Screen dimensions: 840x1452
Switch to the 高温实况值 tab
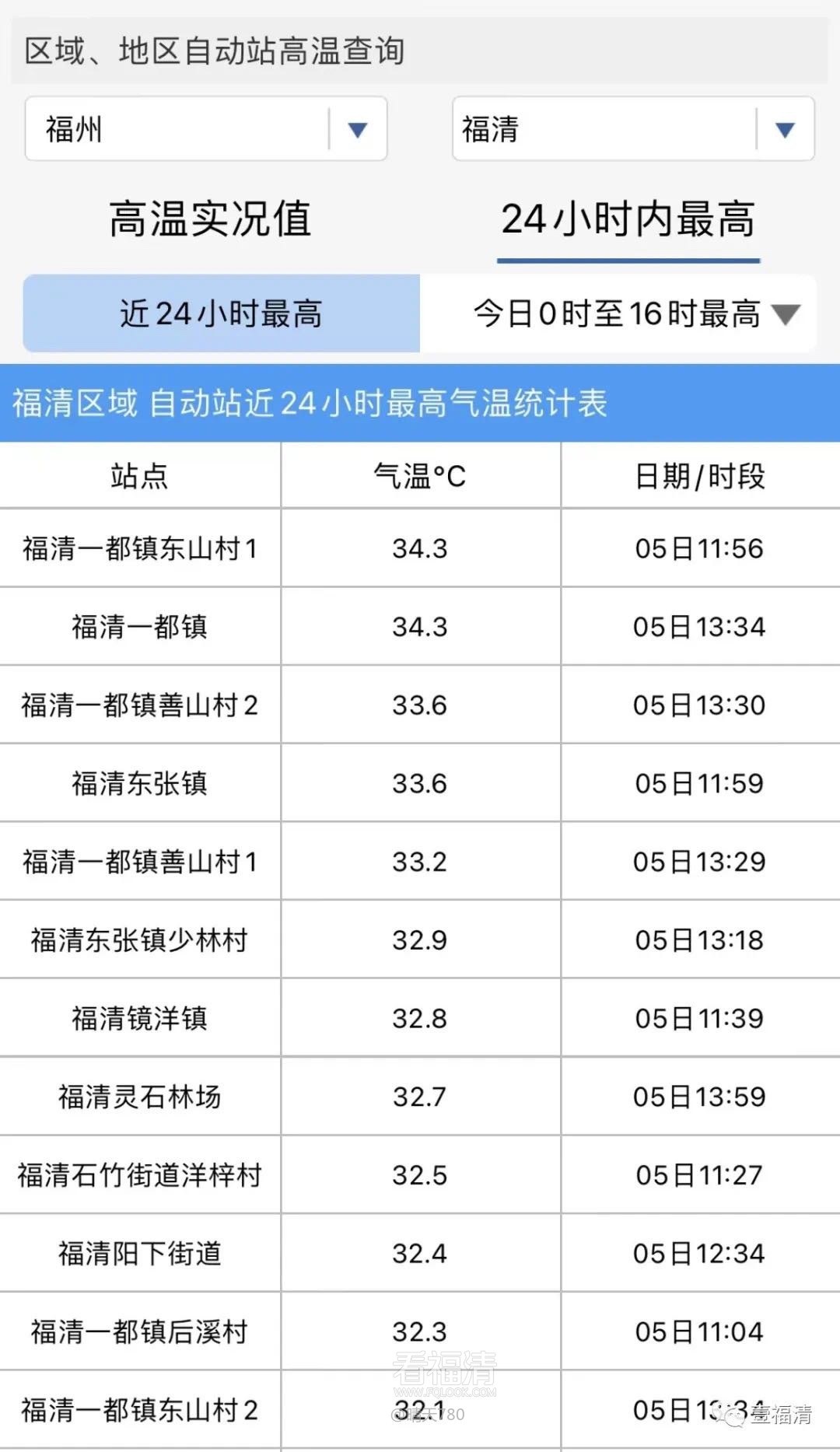(x=210, y=219)
